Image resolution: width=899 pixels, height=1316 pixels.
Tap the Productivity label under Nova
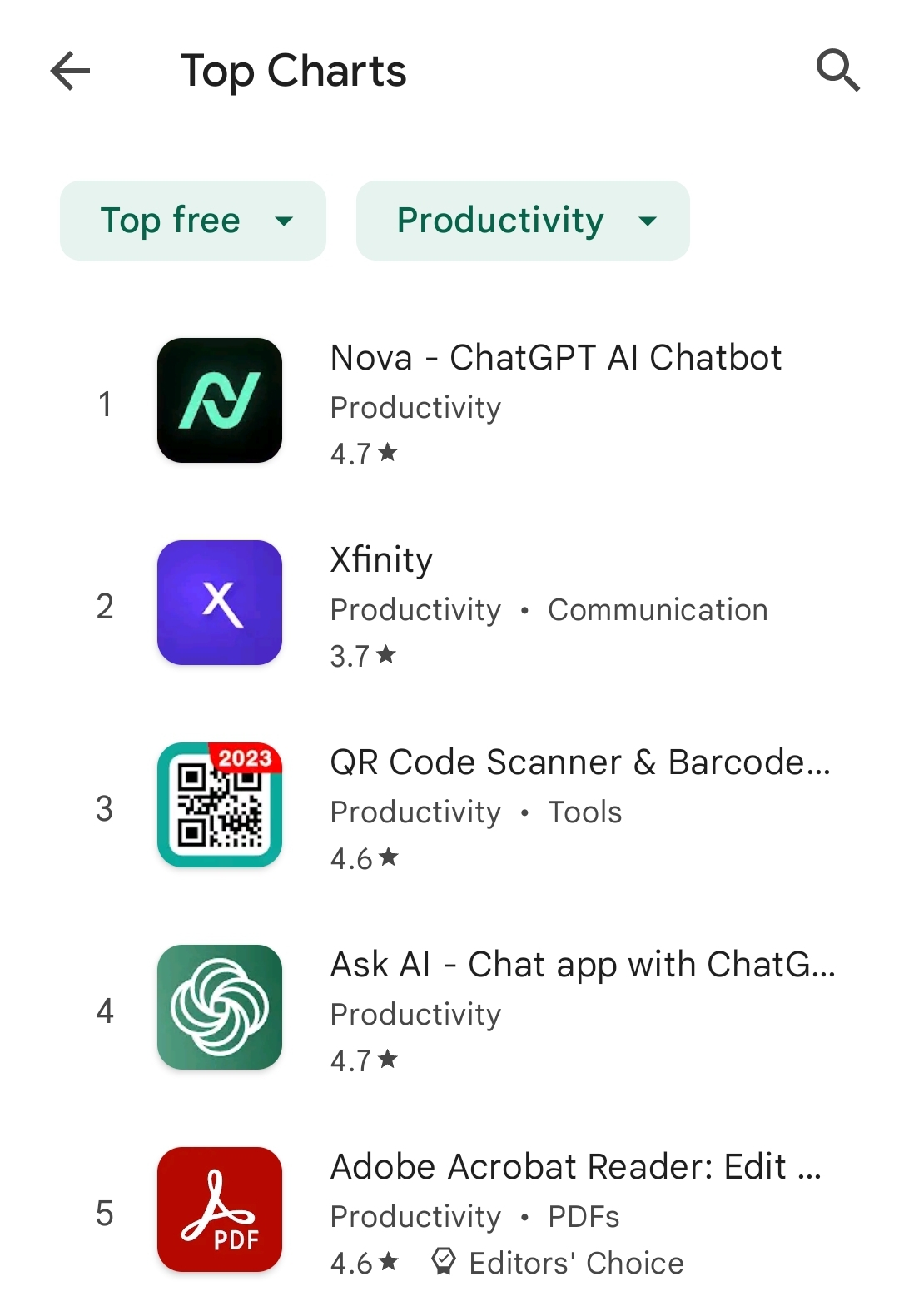(x=415, y=408)
